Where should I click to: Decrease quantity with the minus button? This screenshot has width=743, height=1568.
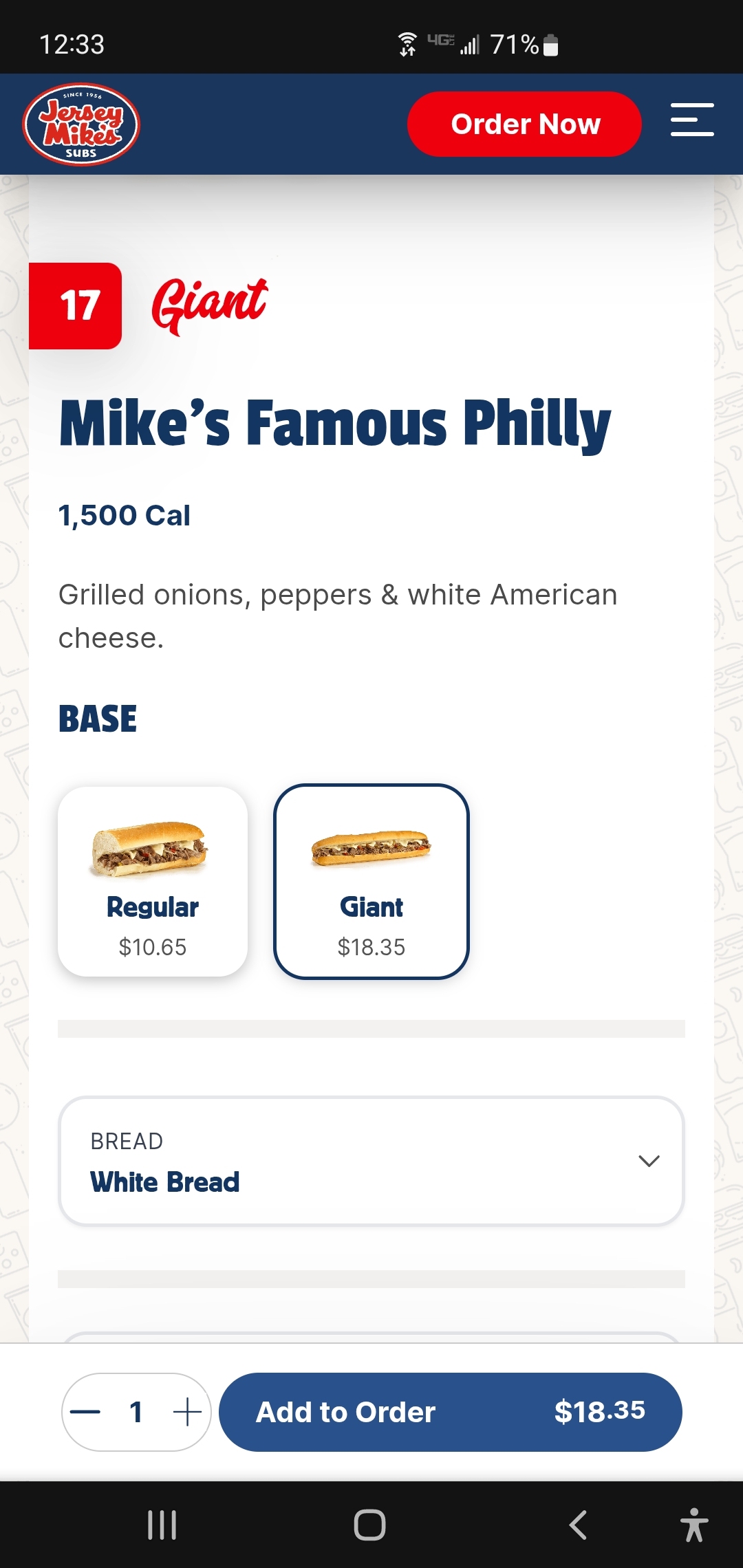coord(86,1413)
